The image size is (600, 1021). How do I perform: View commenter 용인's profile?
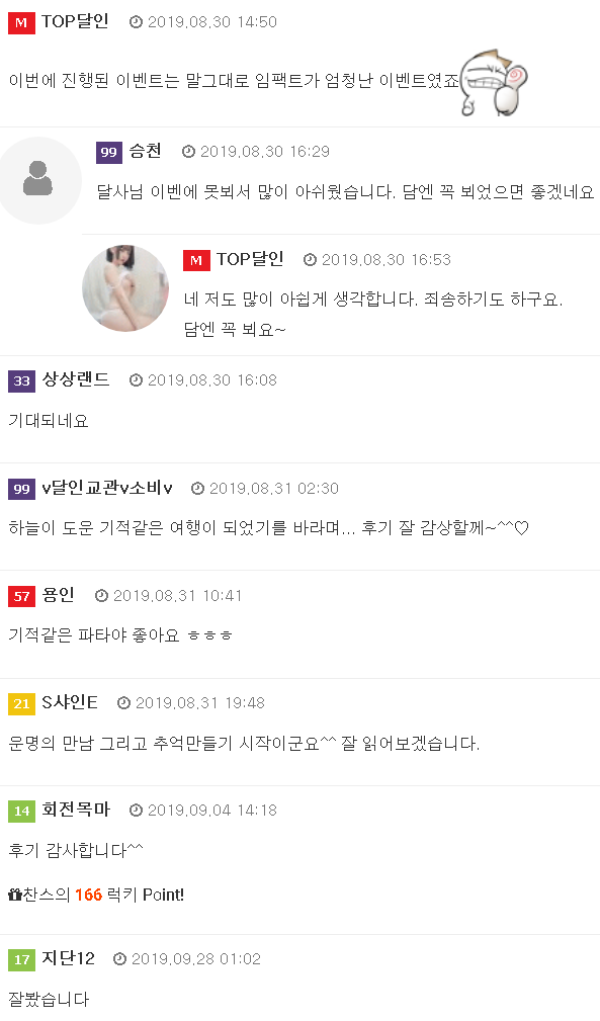[x=58, y=595]
